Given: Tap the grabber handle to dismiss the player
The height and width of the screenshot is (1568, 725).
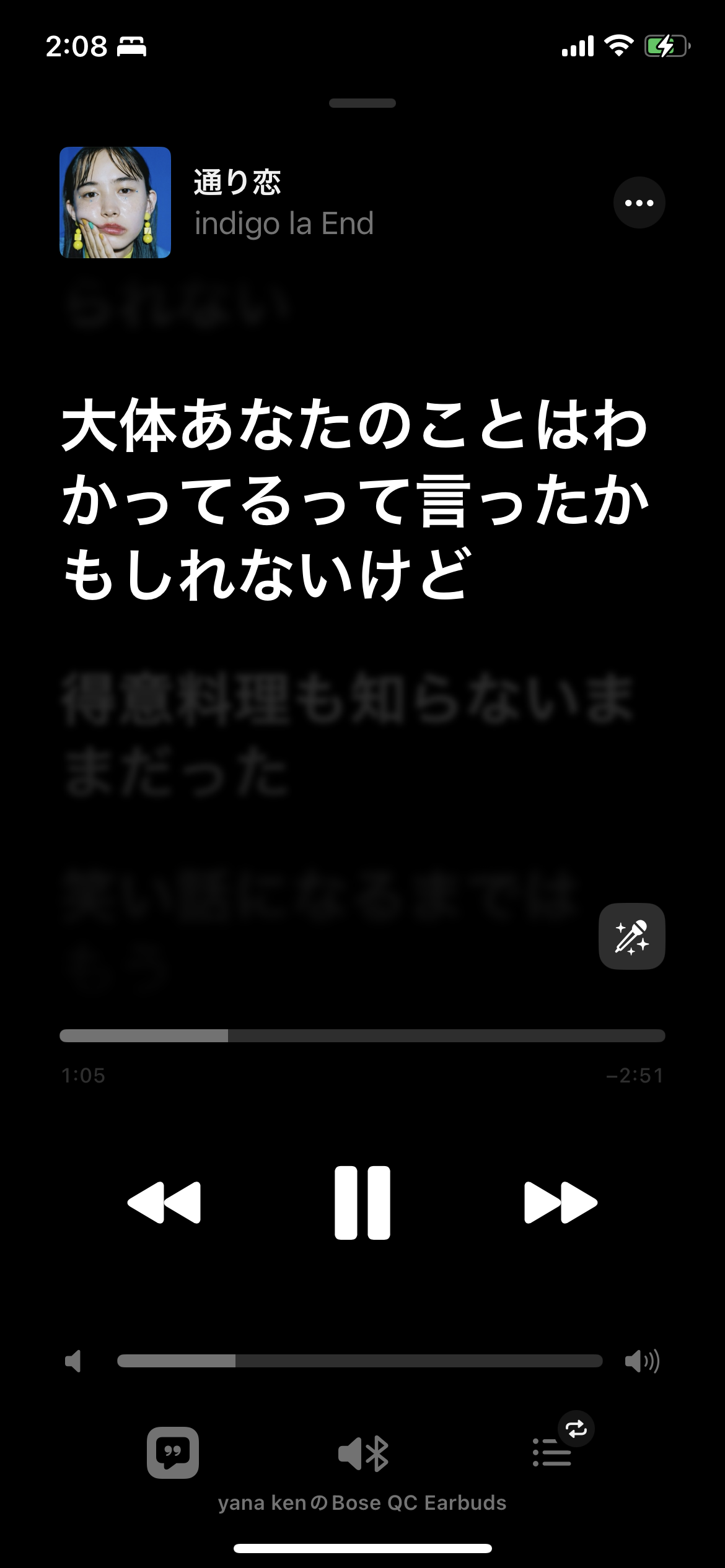Looking at the screenshot, I should (362, 103).
